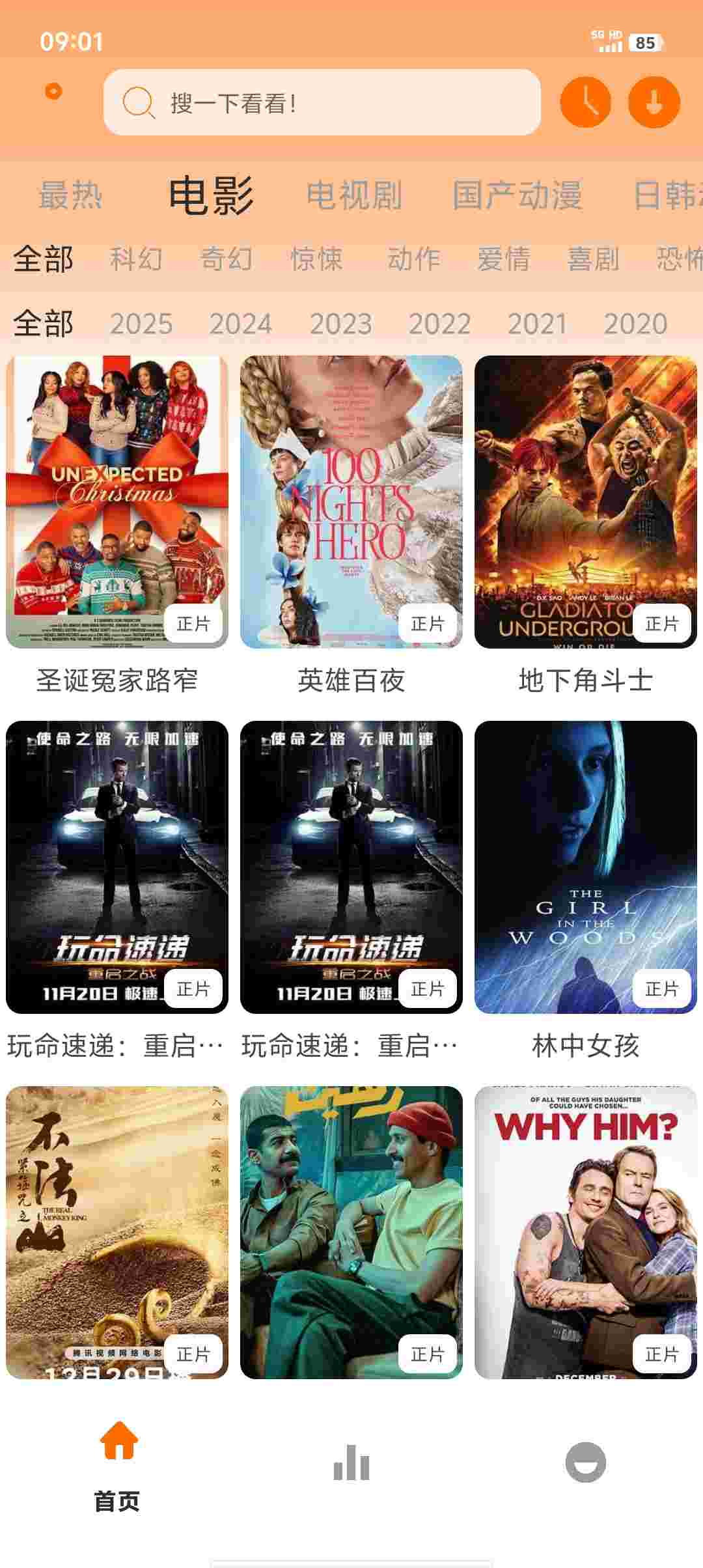This screenshot has width=703, height=1568.
Task: Select the 喜剧 genre filter
Action: (592, 259)
